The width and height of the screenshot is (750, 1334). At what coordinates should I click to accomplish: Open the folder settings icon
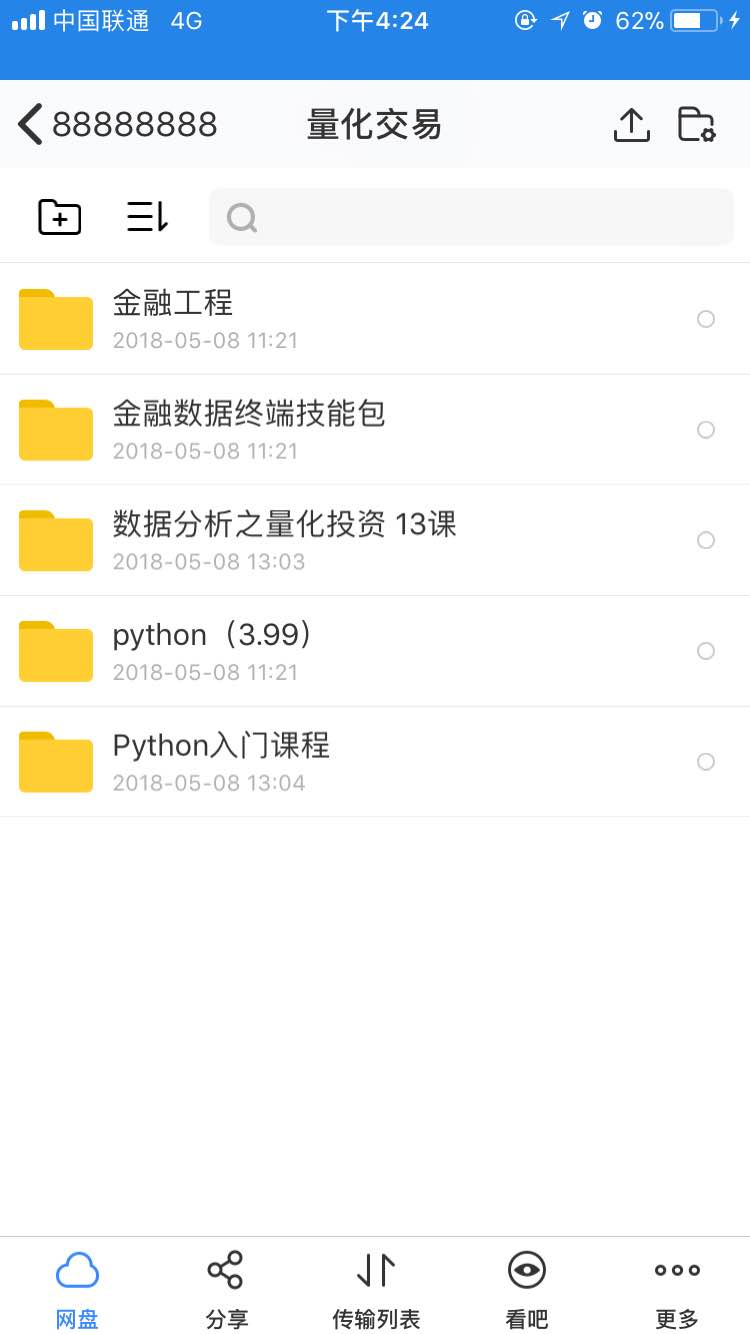(697, 125)
